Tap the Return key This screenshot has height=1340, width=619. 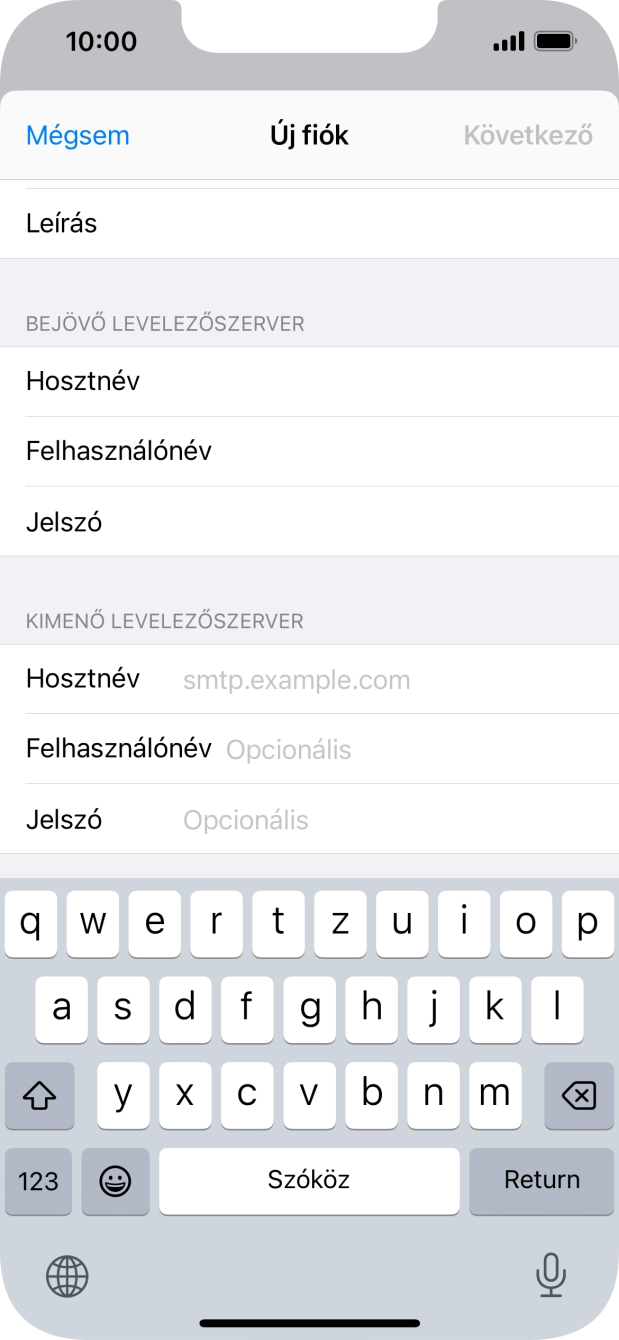[x=541, y=1180]
